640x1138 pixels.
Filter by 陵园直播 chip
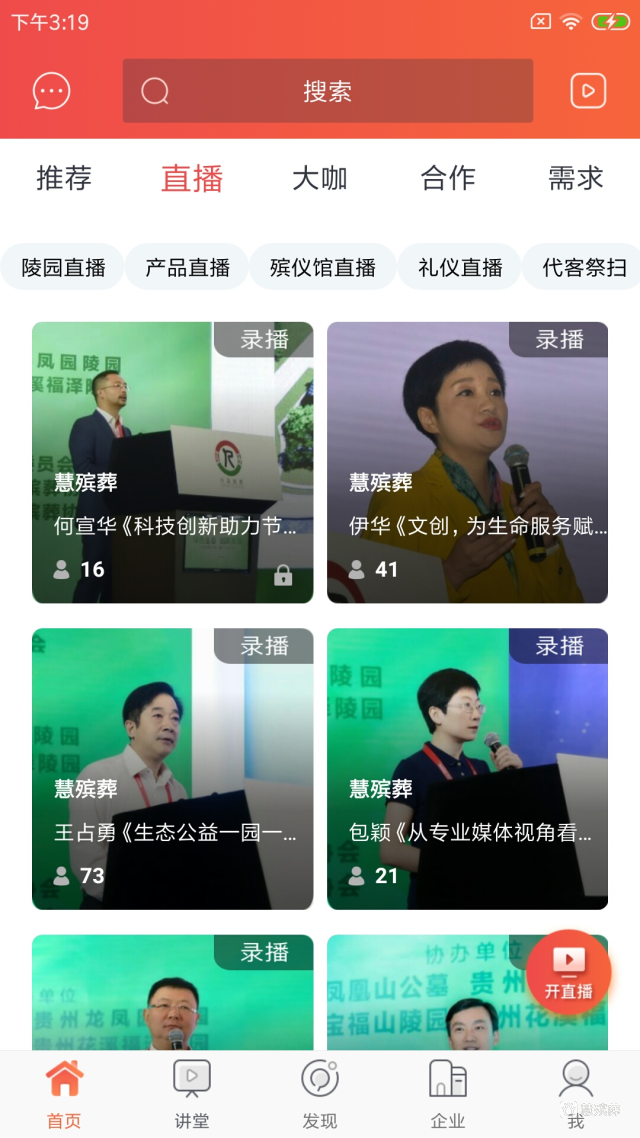tap(63, 267)
